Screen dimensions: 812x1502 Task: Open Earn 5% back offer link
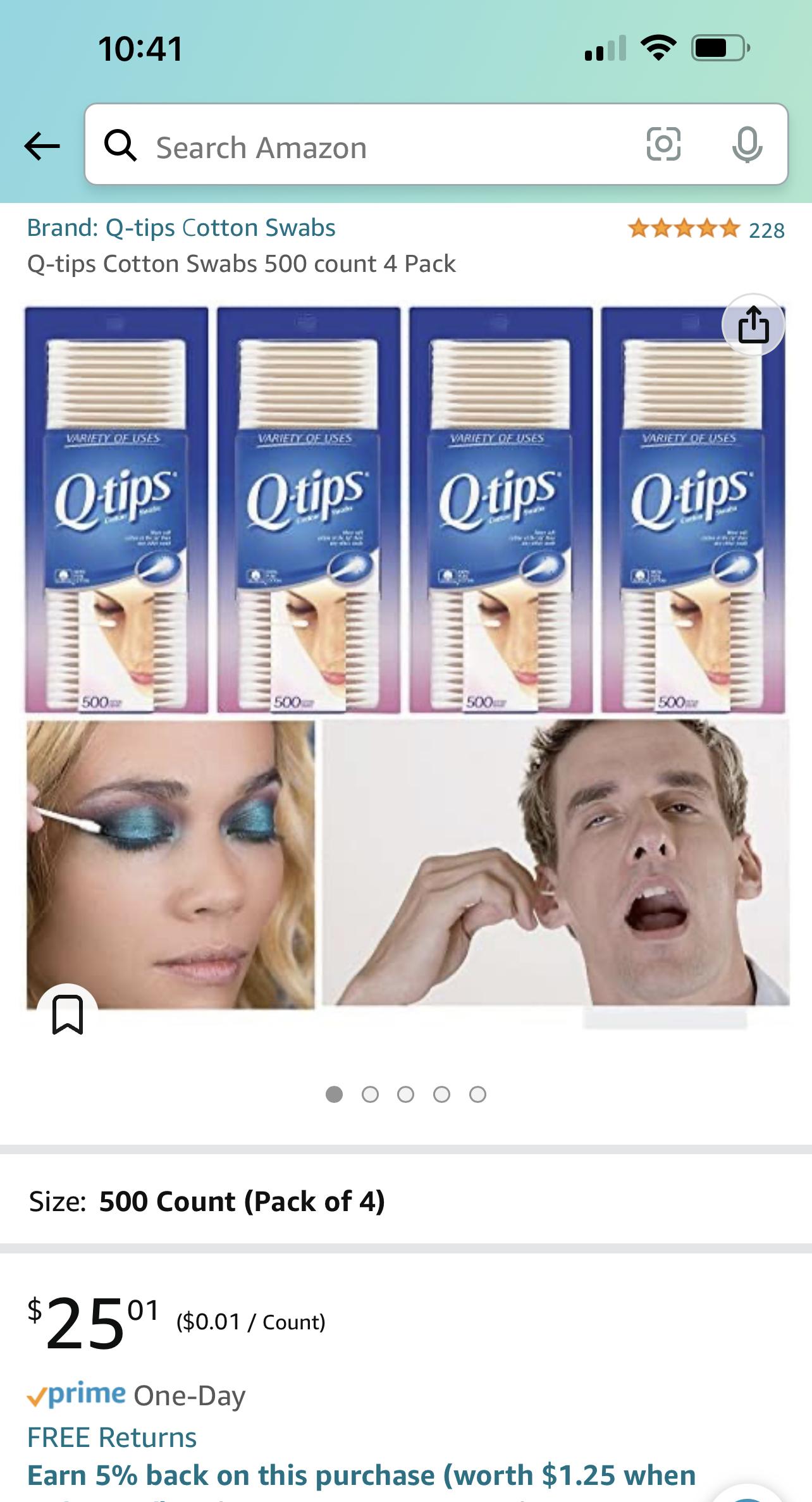pos(360,1475)
